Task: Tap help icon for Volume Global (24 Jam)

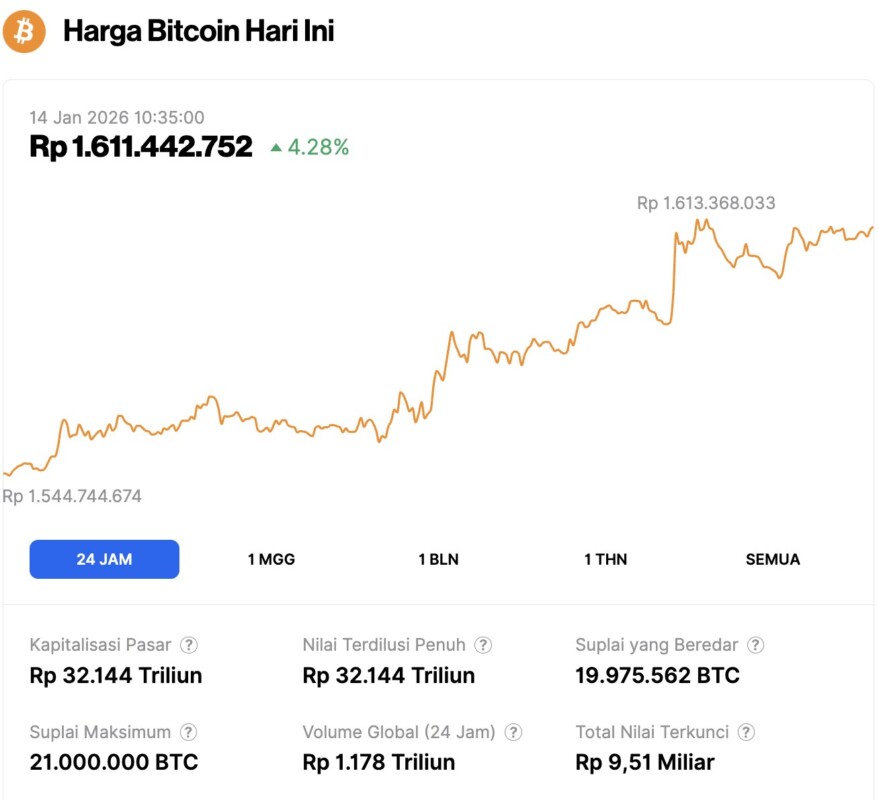Action: click(x=513, y=732)
